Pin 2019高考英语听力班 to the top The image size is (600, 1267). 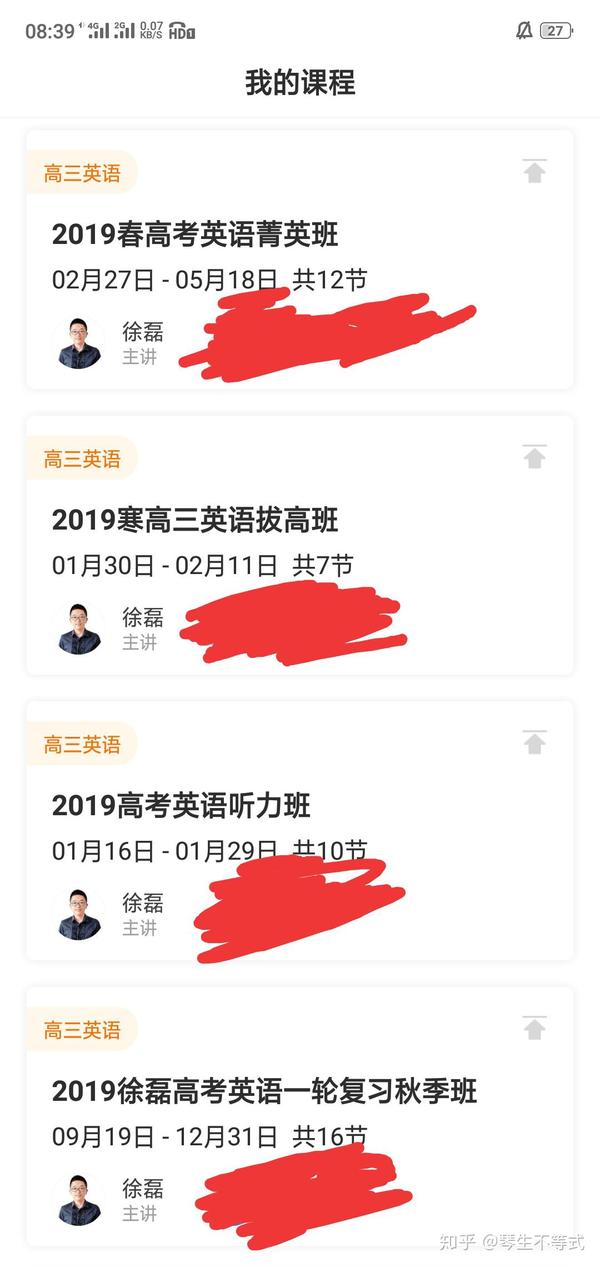click(535, 743)
